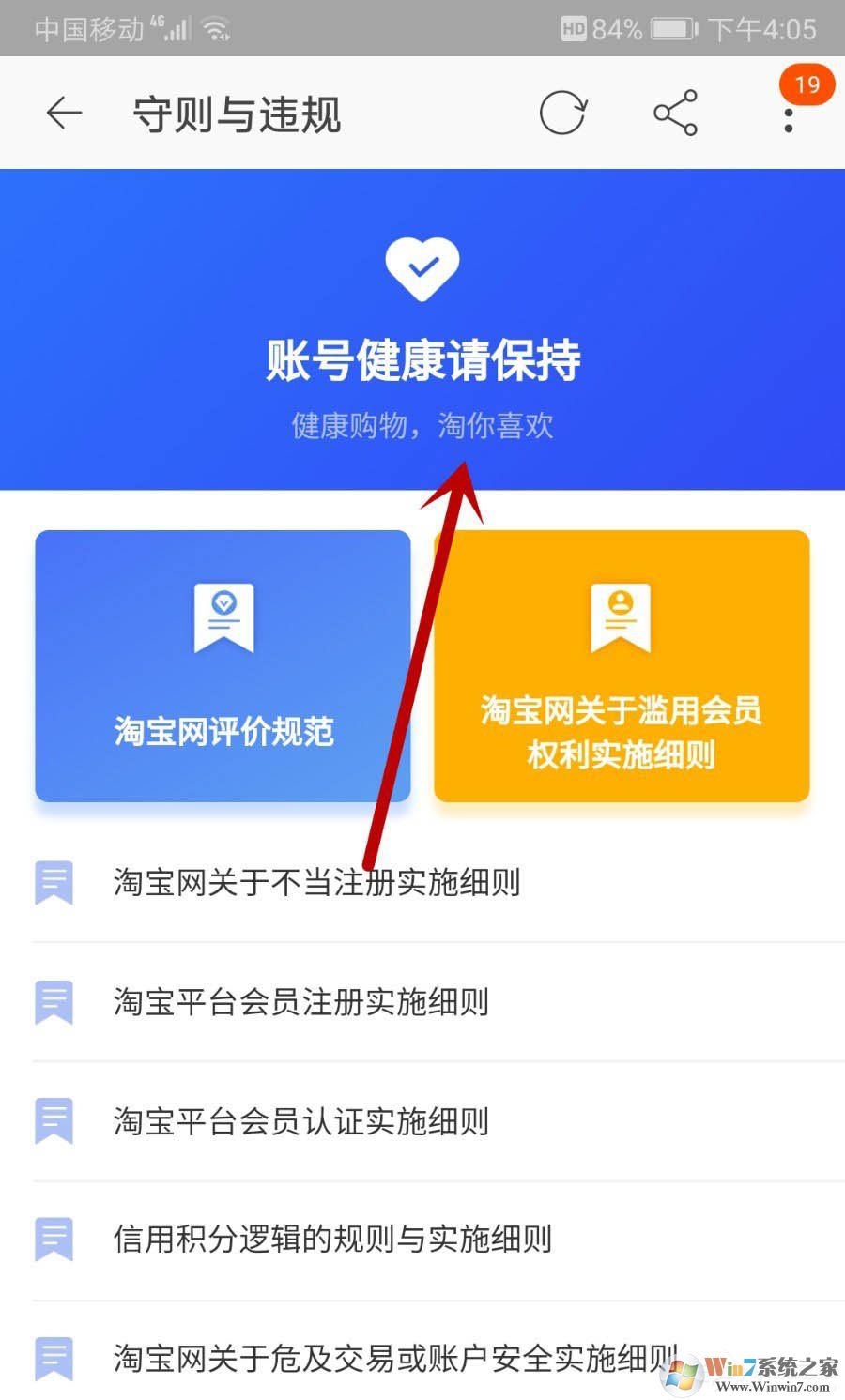845x1400 pixels.
Task: Open the 淘宝网评价规范 card
Action: pos(223,666)
